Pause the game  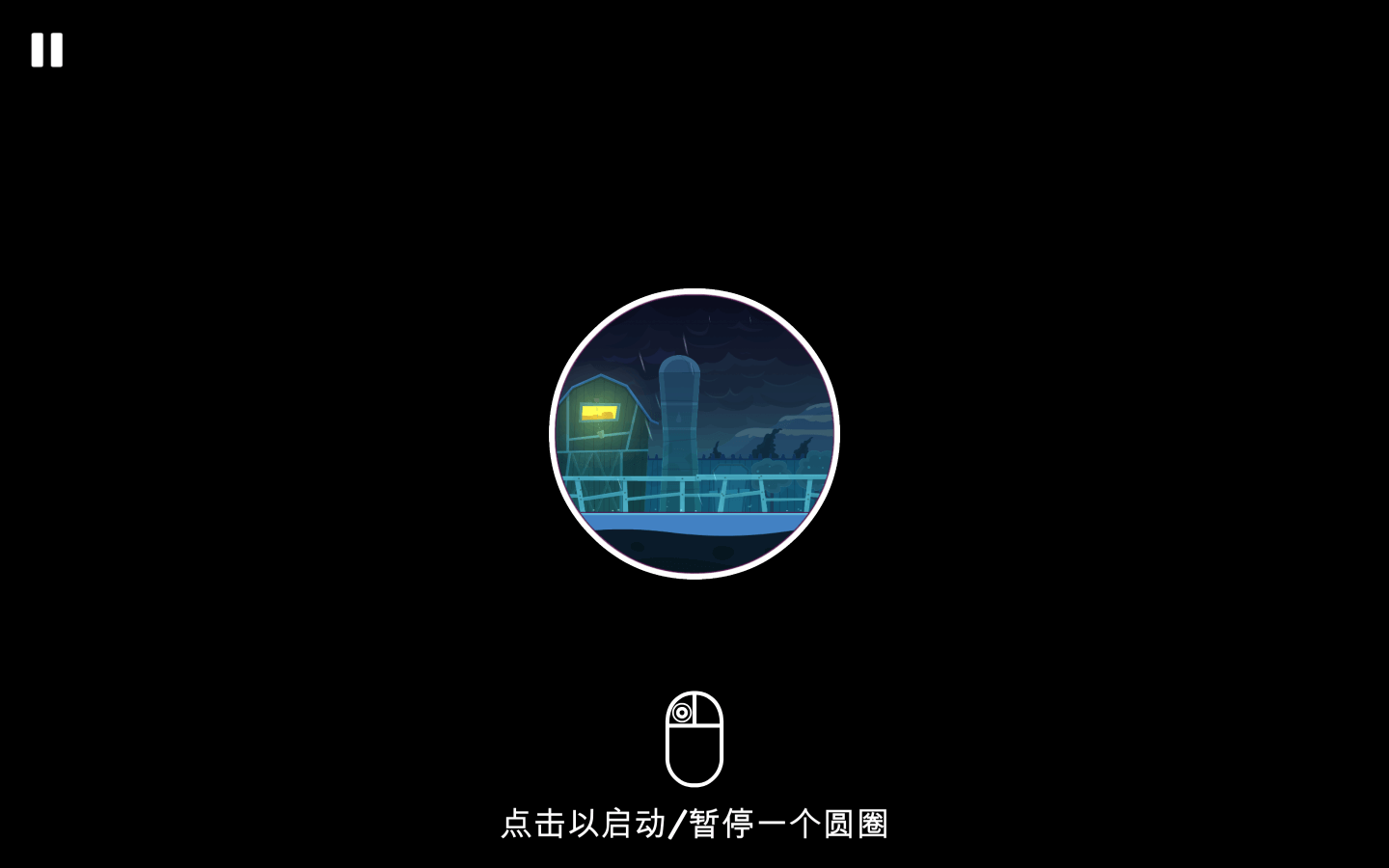[46, 50]
